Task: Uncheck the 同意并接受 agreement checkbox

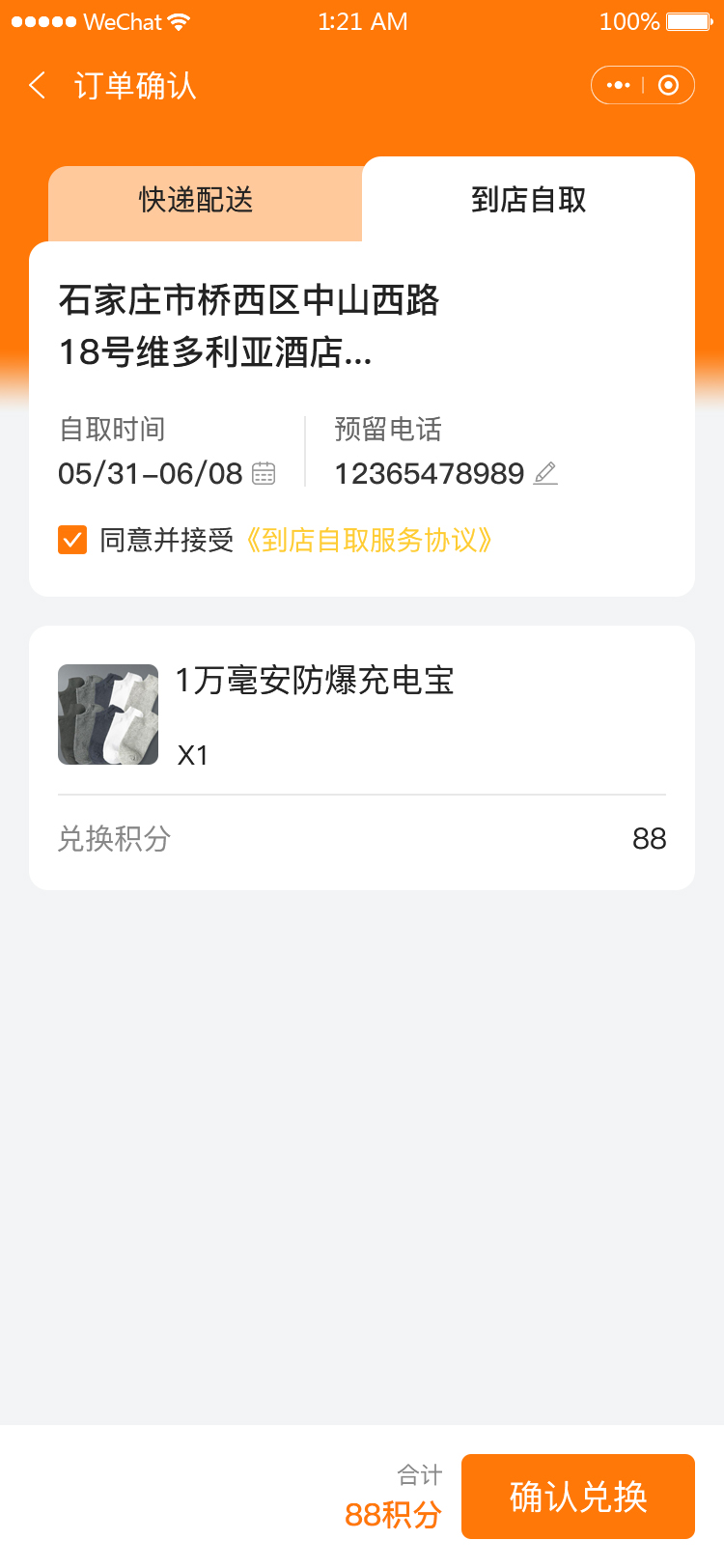Action: 72,540
